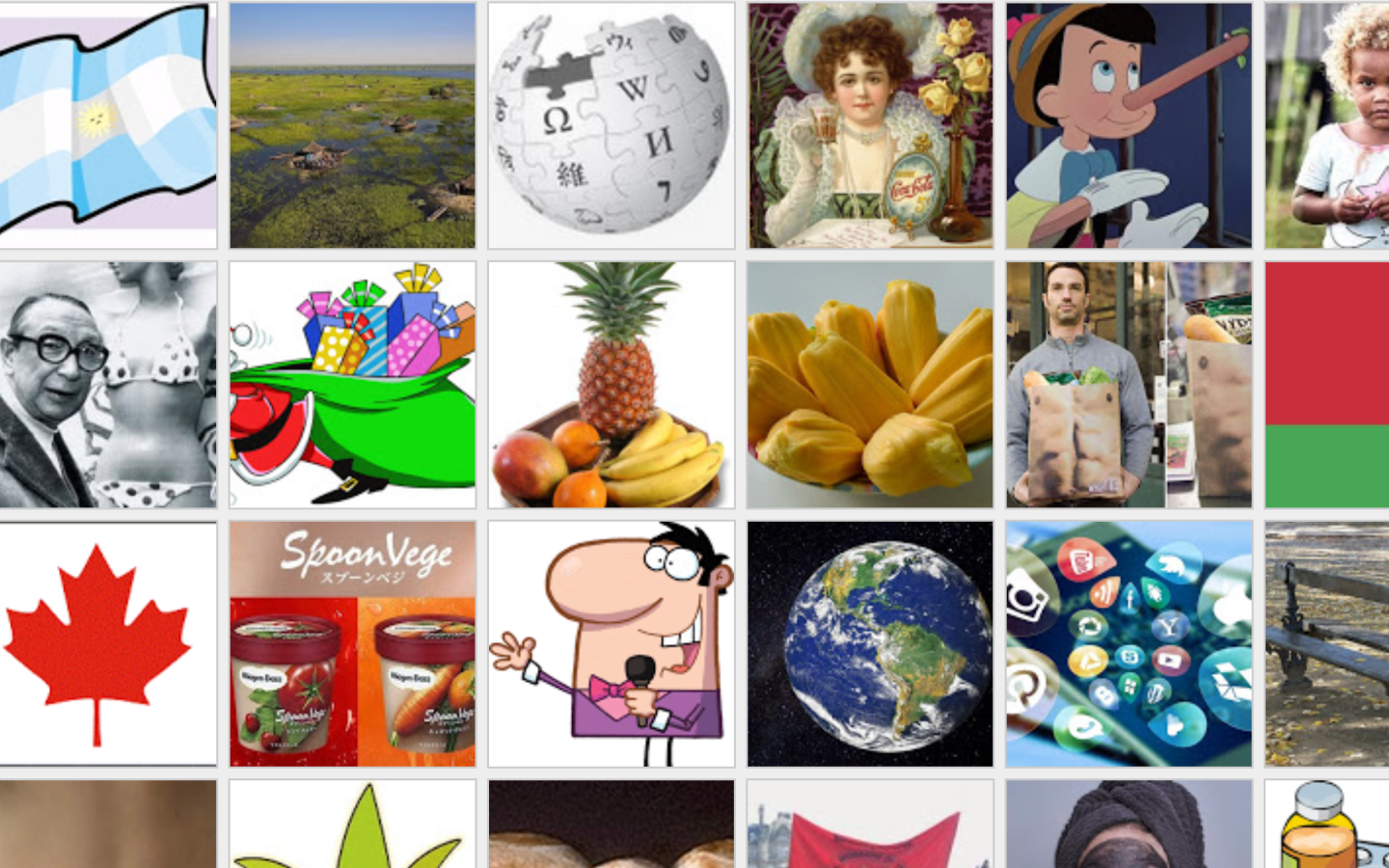The width and height of the screenshot is (1389, 868).
Task: Tap the cartoon host with microphone tile
Action: pyautogui.click(x=611, y=643)
